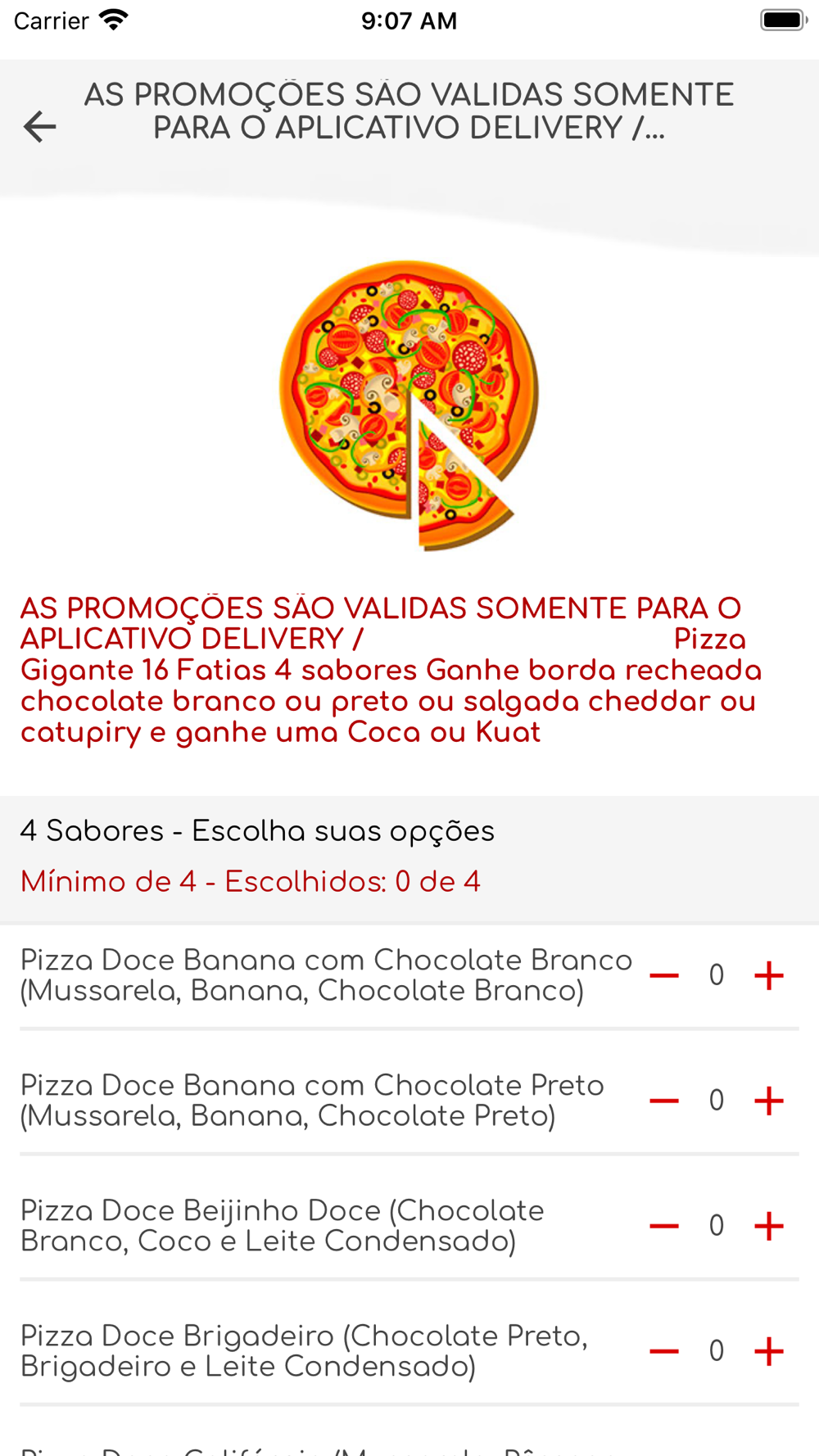
Task: Decrease Pizza Doce Brigadeiro quantity
Action: pos(664,1351)
